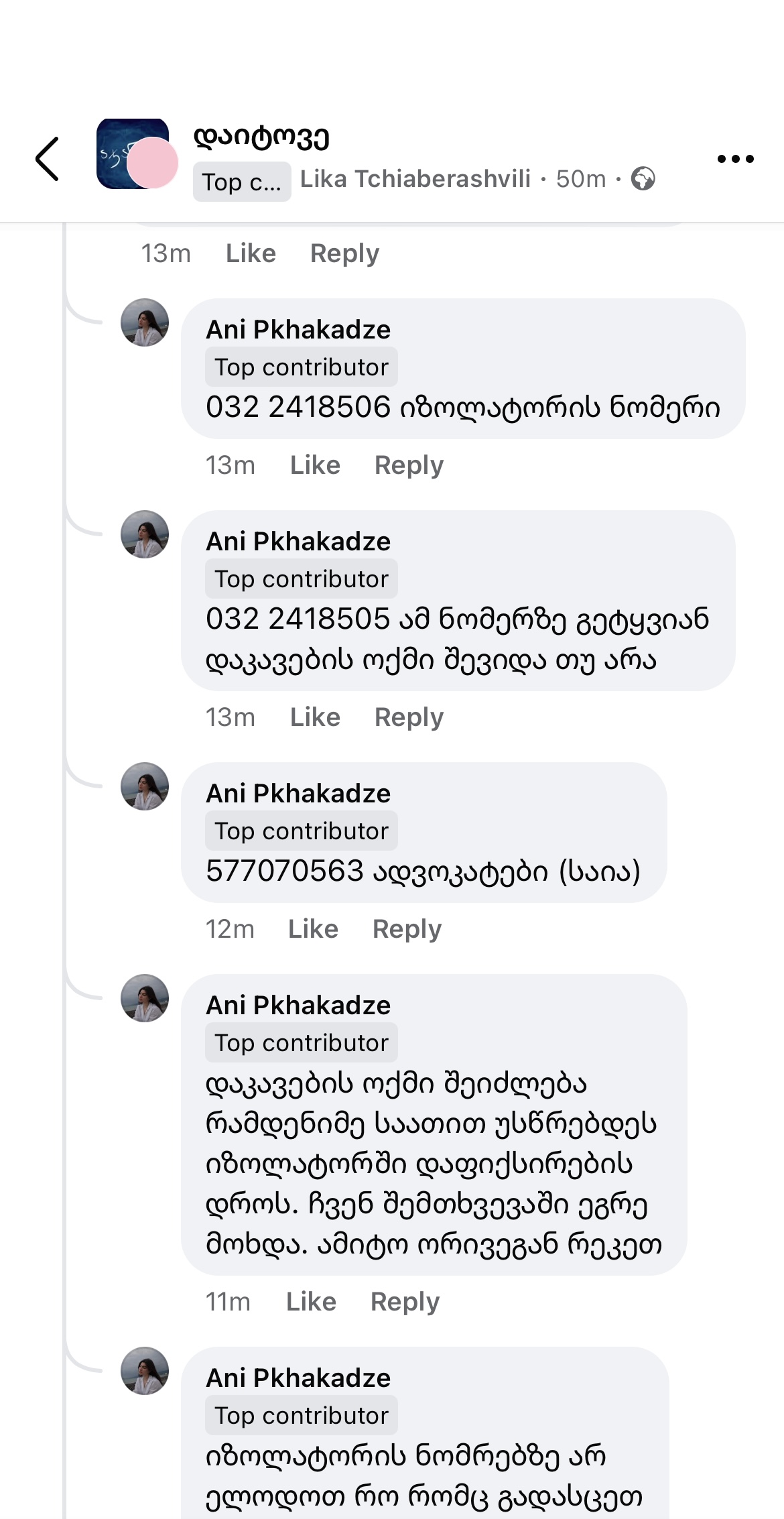This screenshot has width=784, height=1519.
Task: Reply to the 577070563 ადვოკატები comment
Action: [x=407, y=929]
